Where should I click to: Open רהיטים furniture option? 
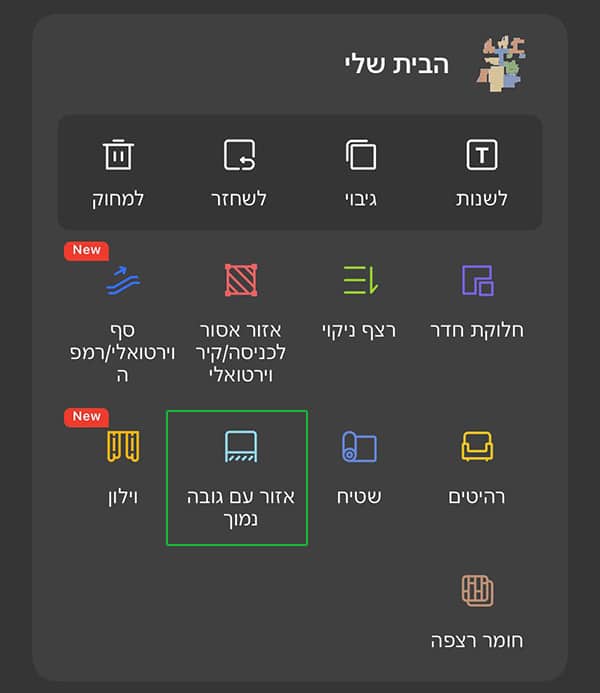[x=477, y=465]
